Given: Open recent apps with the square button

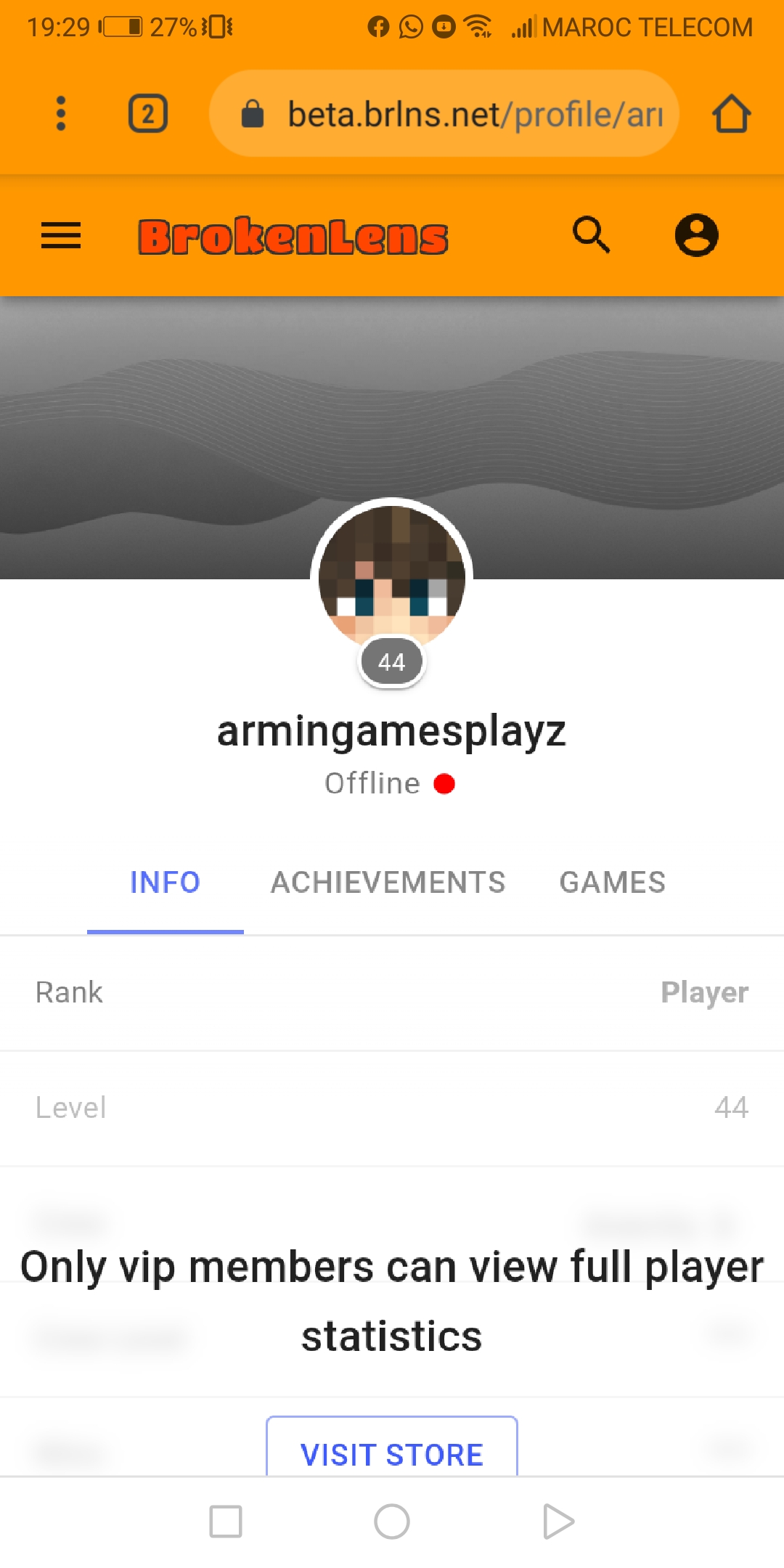Looking at the screenshot, I should click(x=226, y=1522).
